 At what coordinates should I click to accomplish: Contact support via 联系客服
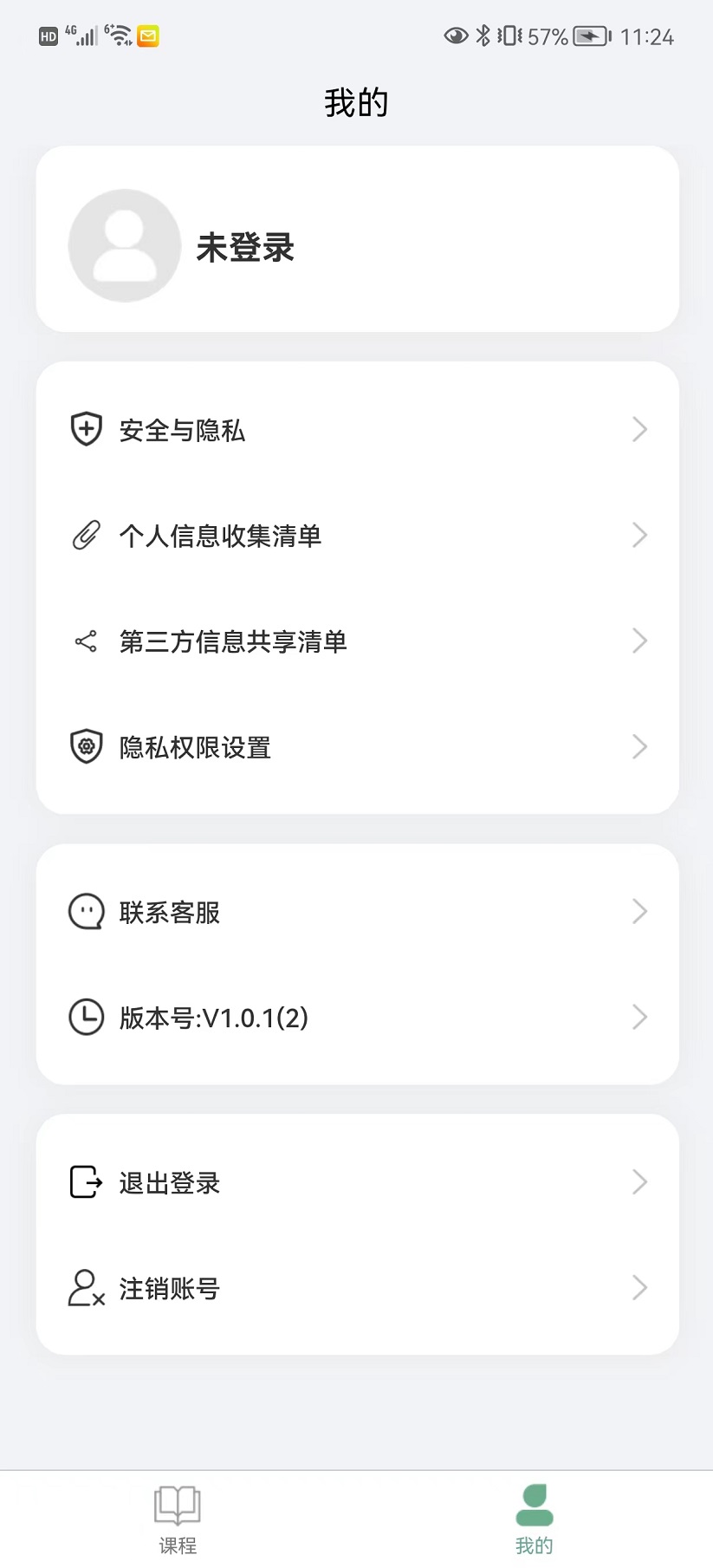(x=357, y=912)
